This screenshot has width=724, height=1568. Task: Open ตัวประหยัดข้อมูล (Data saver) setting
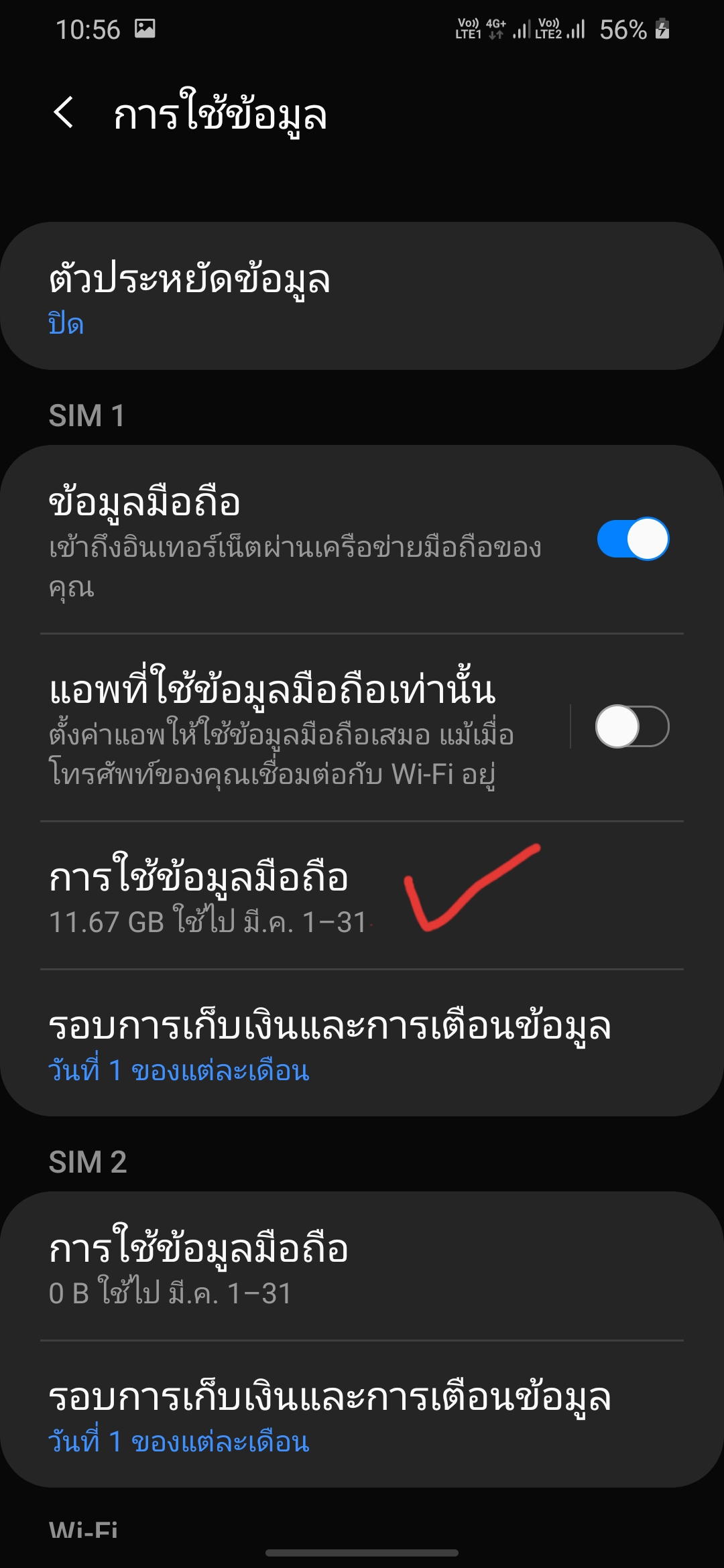pyautogui.click(x=362, y=296)
